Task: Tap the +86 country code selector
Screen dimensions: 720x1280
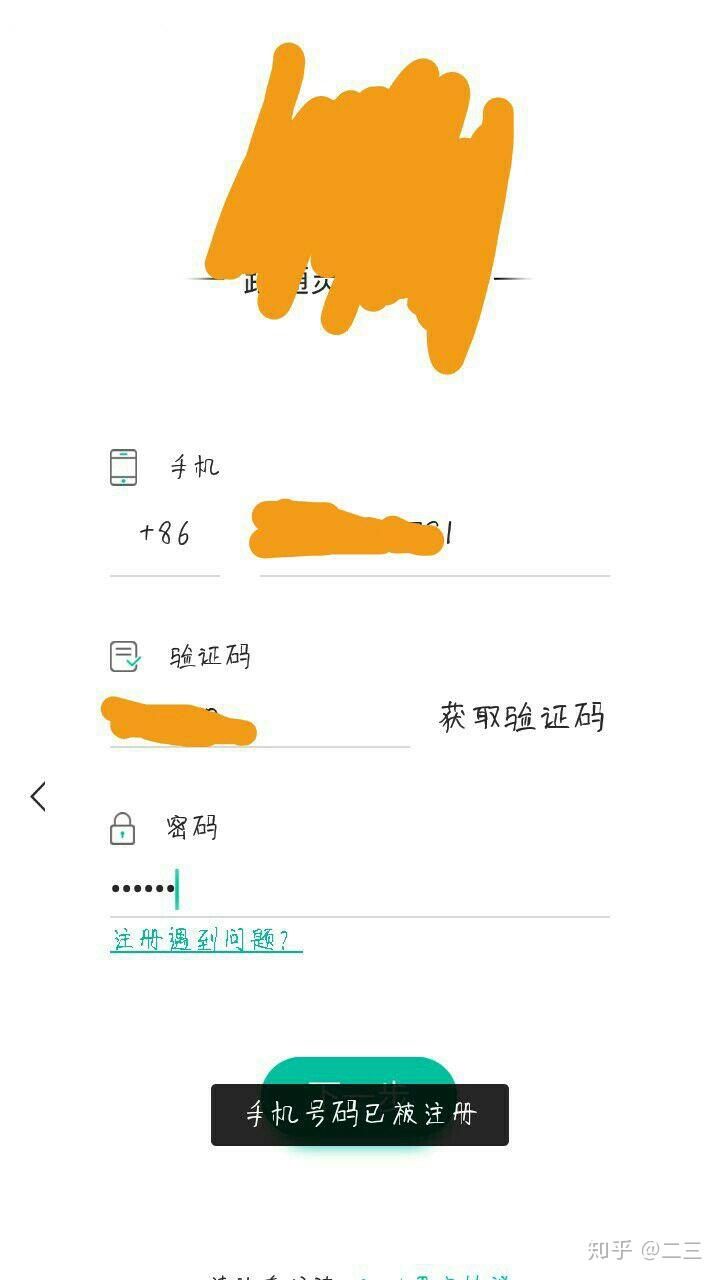Action: point(165,534)
